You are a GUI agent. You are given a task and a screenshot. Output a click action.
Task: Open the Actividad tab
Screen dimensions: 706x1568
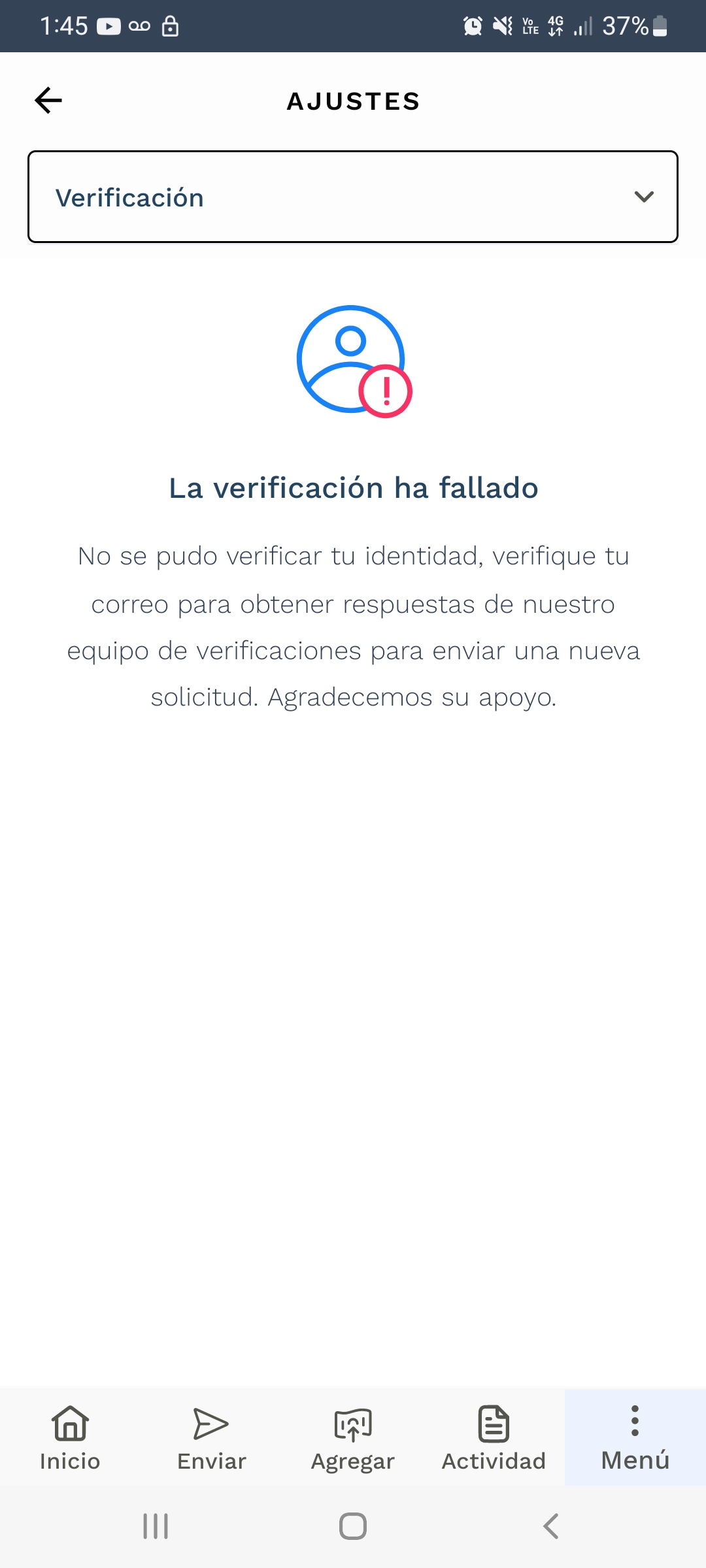click(x=494, y=1438)
